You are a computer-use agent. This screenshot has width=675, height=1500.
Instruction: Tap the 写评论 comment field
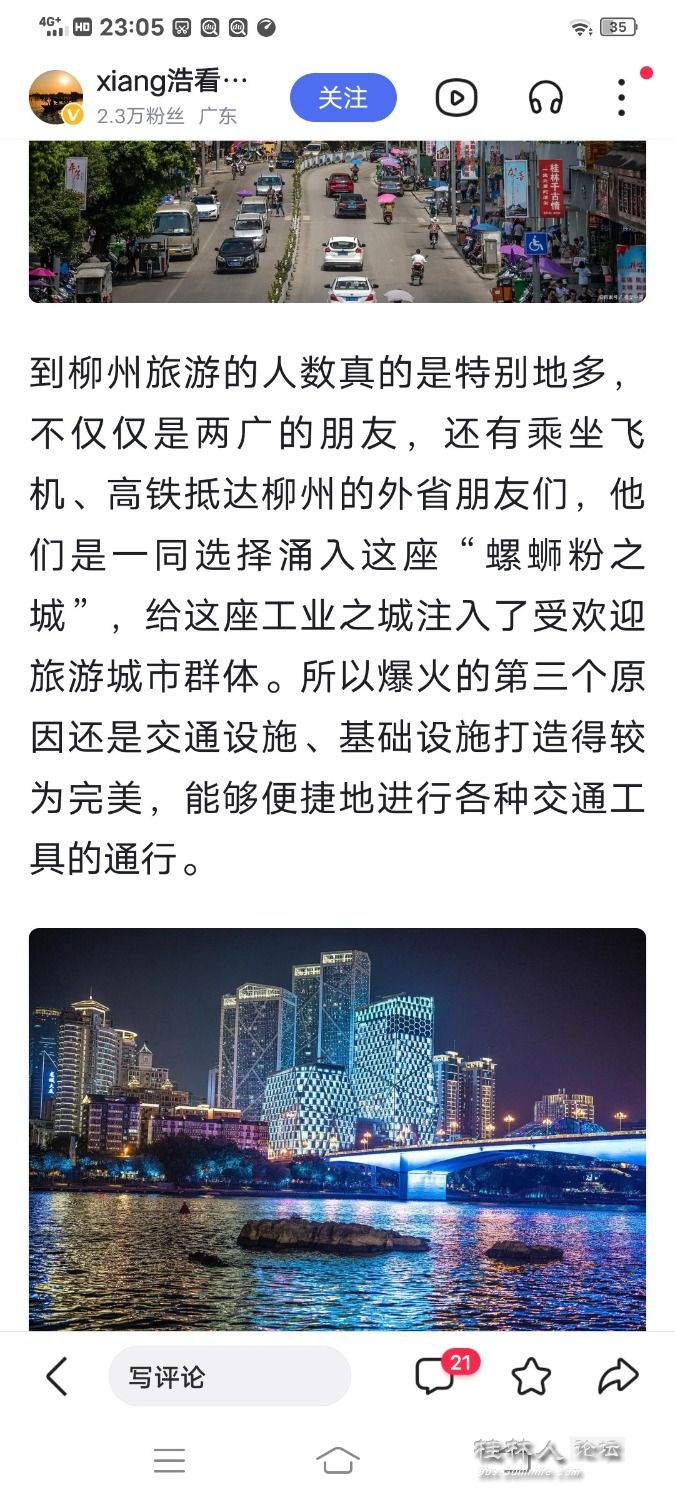pos(229,1376)
